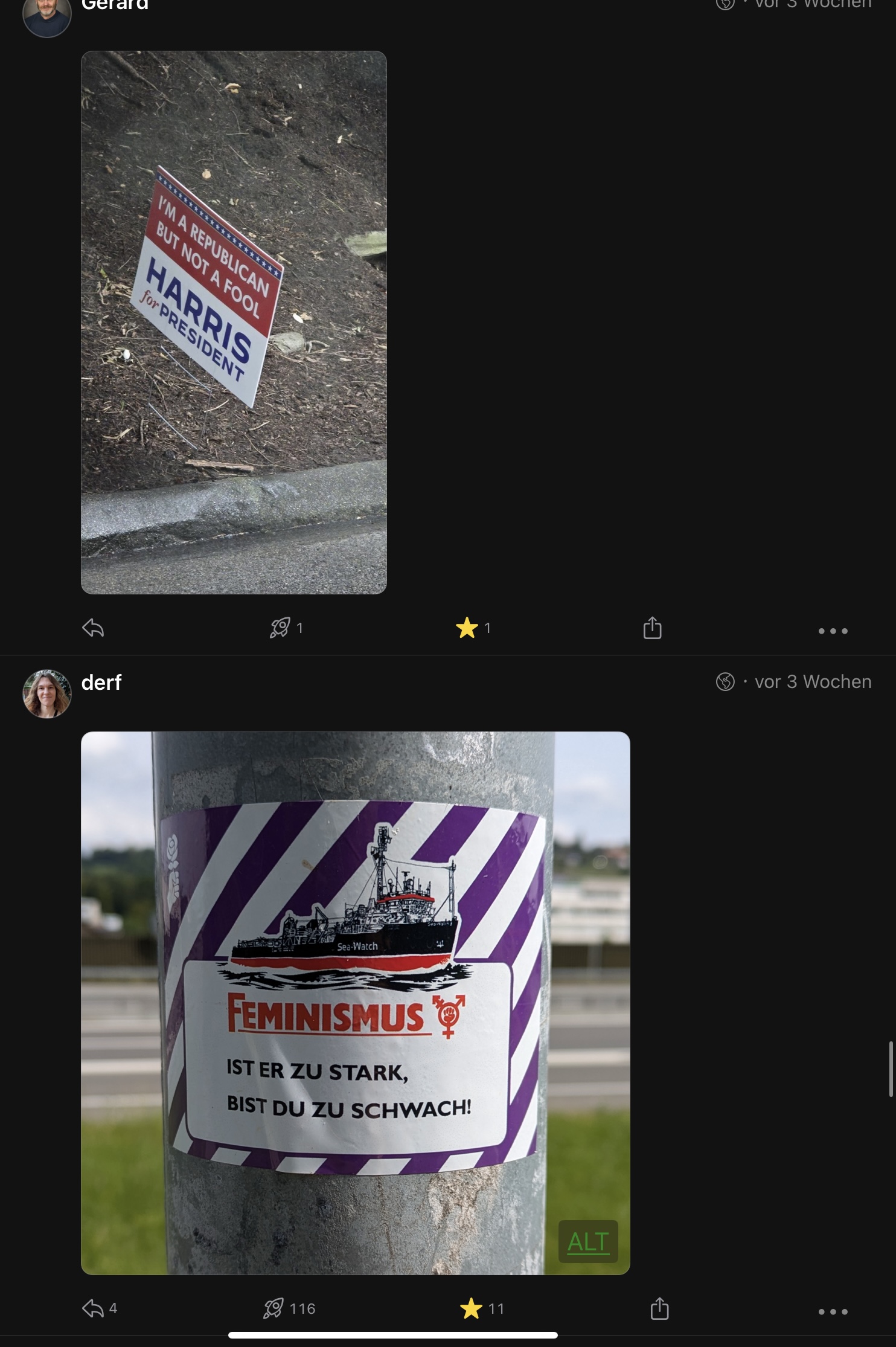Open derf's Feminismus sticker photo

[355, 1003]
